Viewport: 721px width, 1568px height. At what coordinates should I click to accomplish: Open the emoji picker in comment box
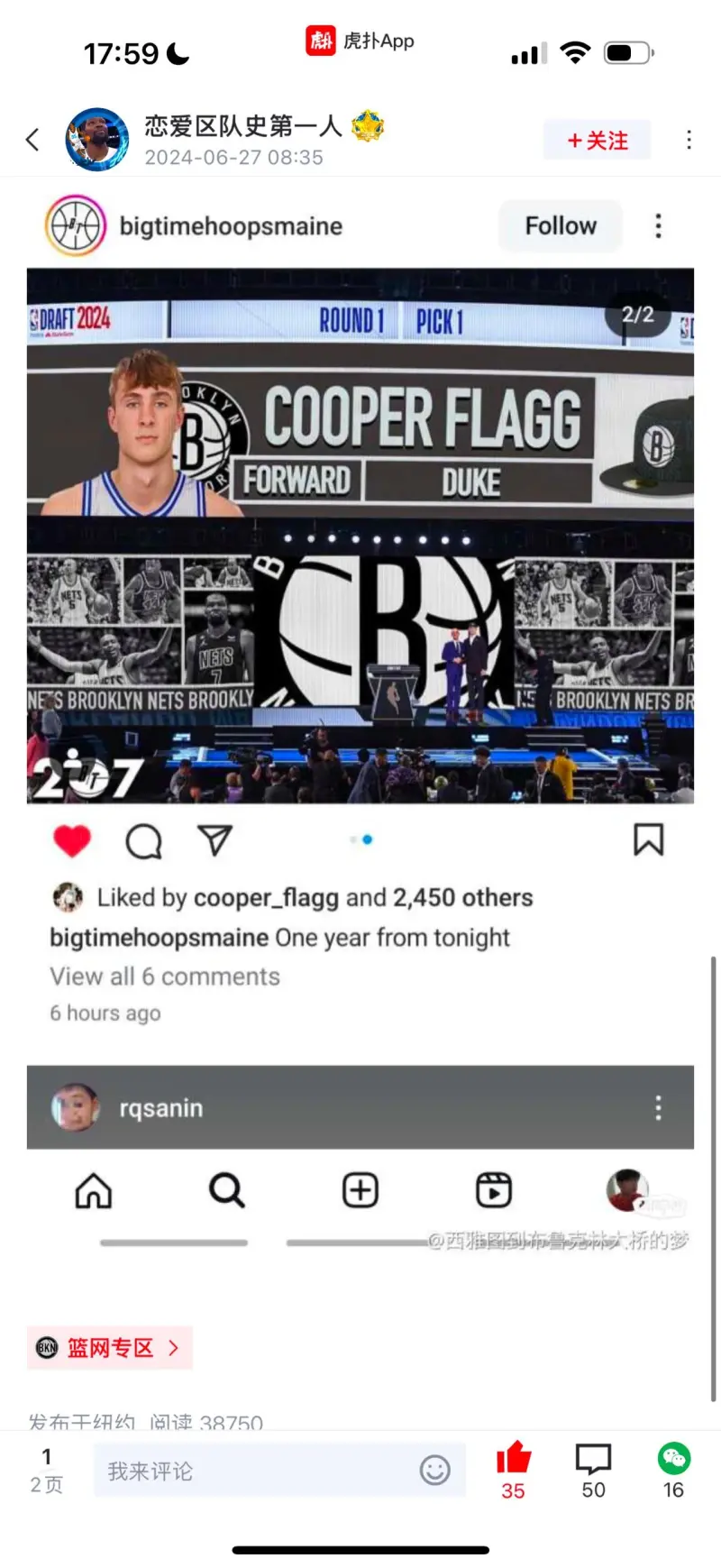coord(434,1471)
